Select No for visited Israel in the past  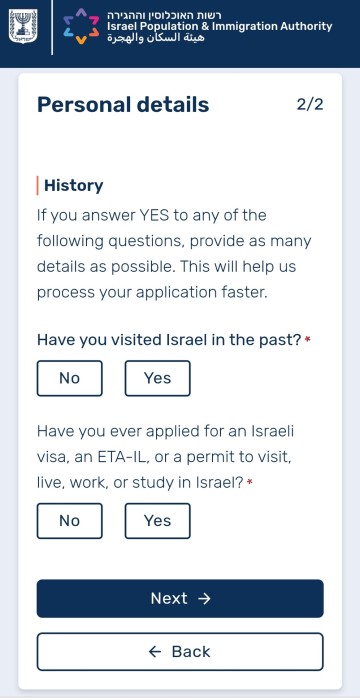tap(69, 378)
